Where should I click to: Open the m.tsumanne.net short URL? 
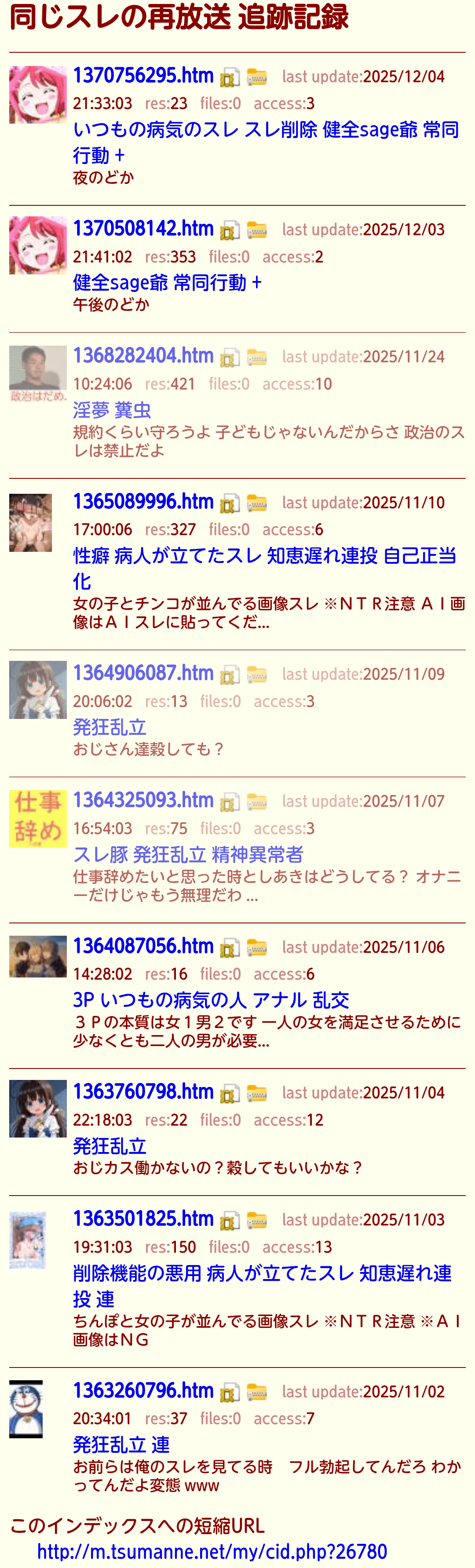point(212,1551)
